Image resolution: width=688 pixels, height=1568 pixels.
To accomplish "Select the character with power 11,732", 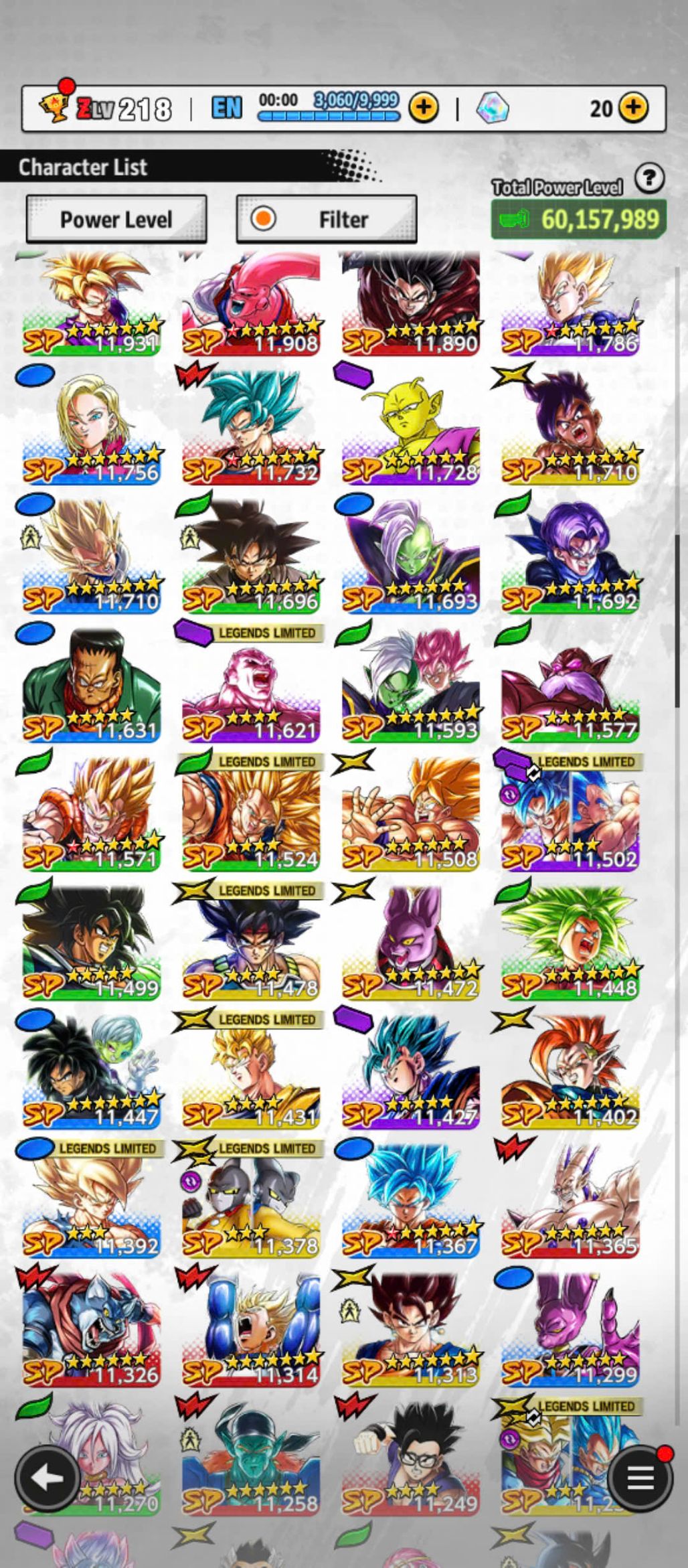I will pos(251,428).
